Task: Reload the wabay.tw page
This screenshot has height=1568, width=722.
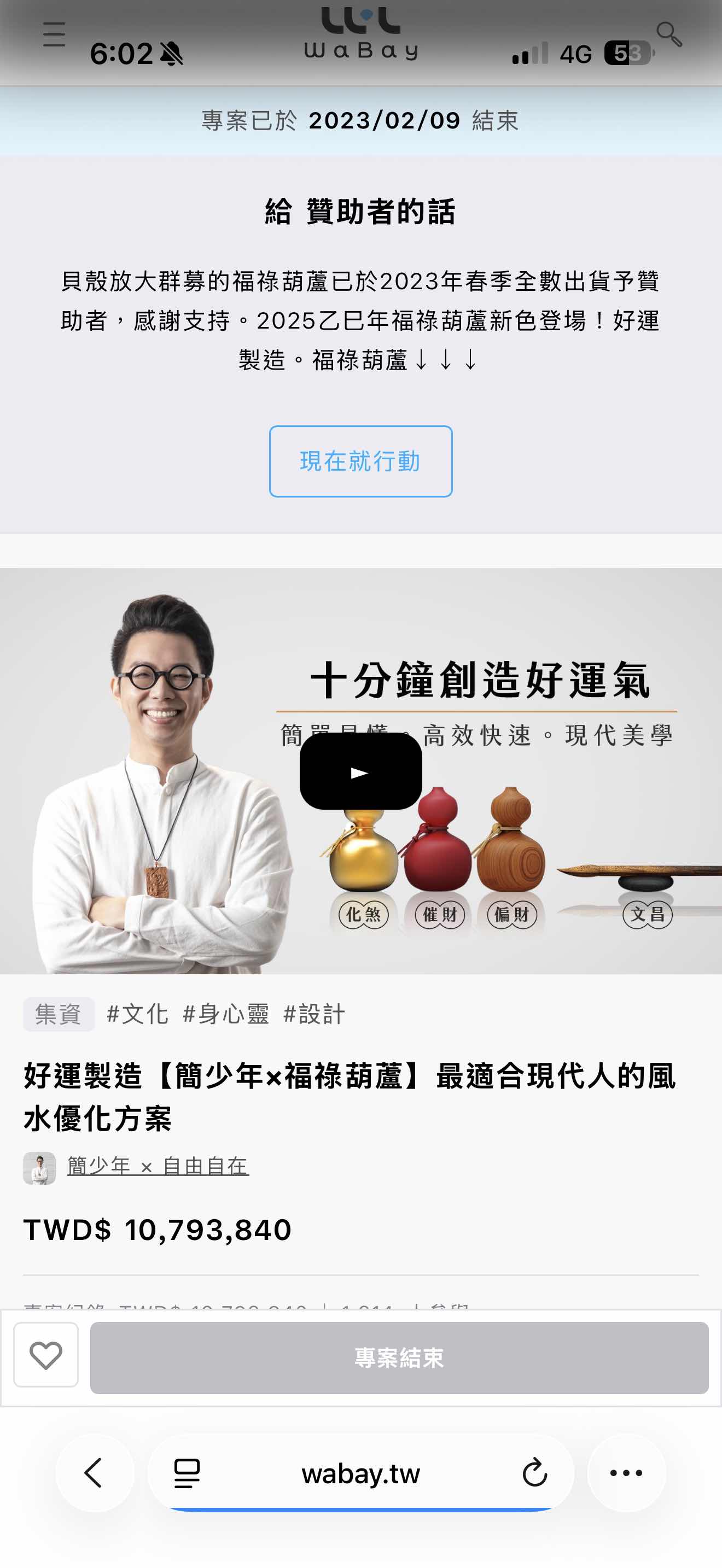Action: pyautogui.click(x=534, y=1473)
